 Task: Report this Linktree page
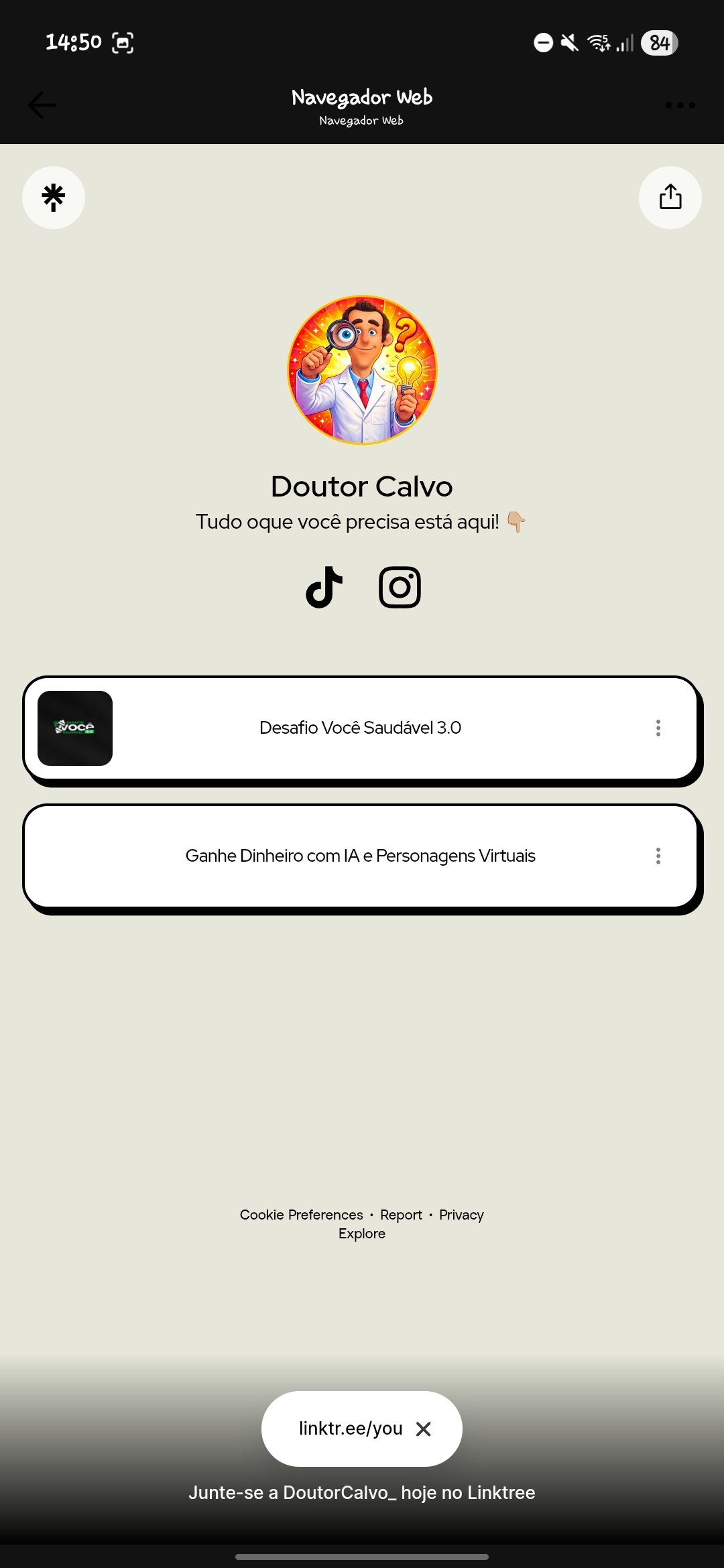[401, 1215]
